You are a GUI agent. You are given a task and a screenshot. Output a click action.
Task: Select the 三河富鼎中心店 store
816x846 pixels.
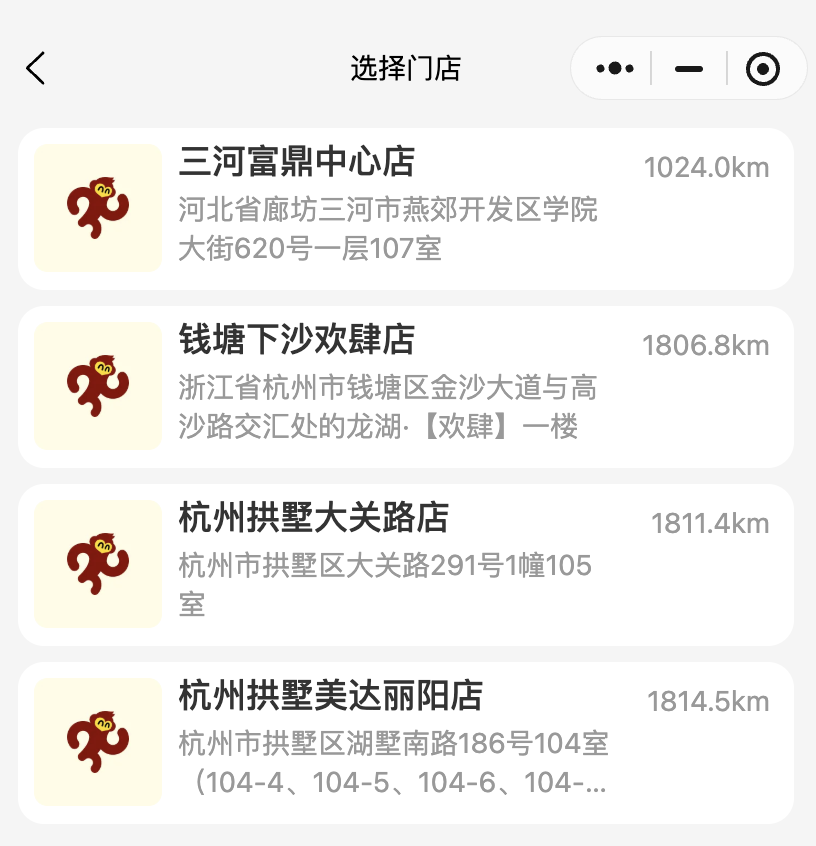point(405,208)
